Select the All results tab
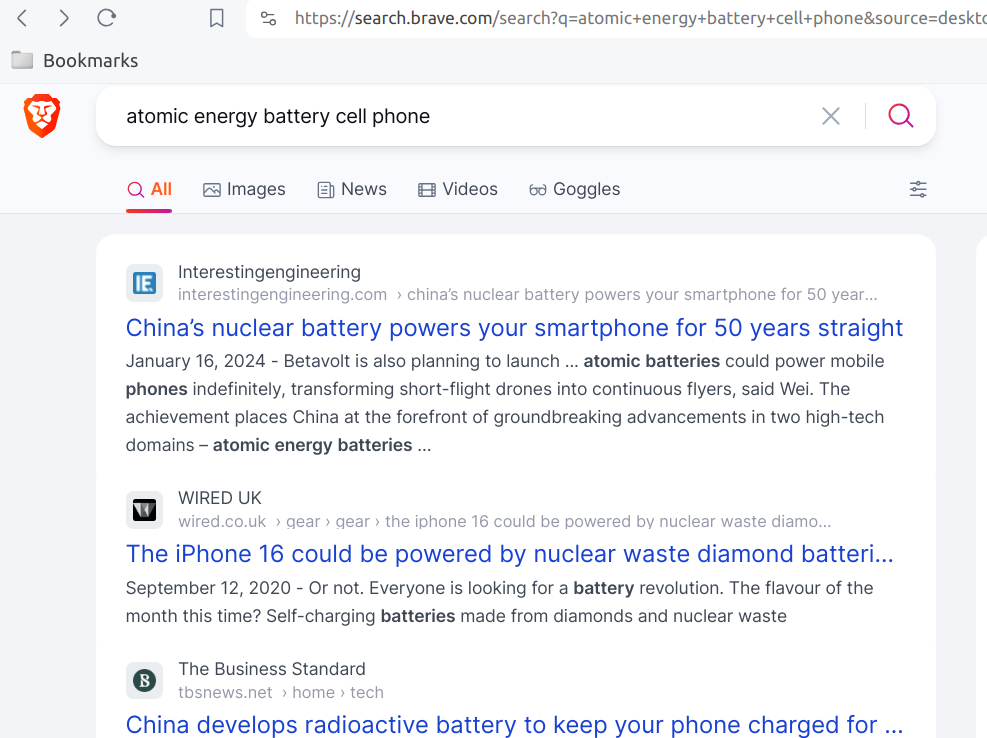Screen dimensions: 987x738 tap(150, 189)
